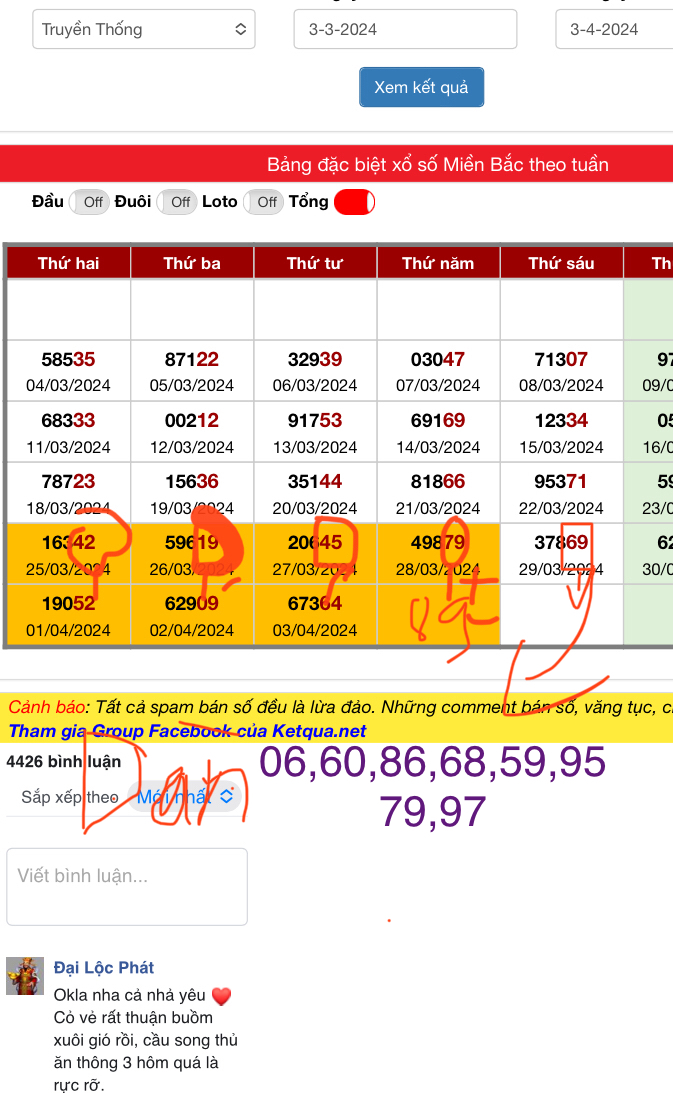The image size is (673, 1093).
Task: Switch on the Loto toggle
Action: (x=263, y=202)
